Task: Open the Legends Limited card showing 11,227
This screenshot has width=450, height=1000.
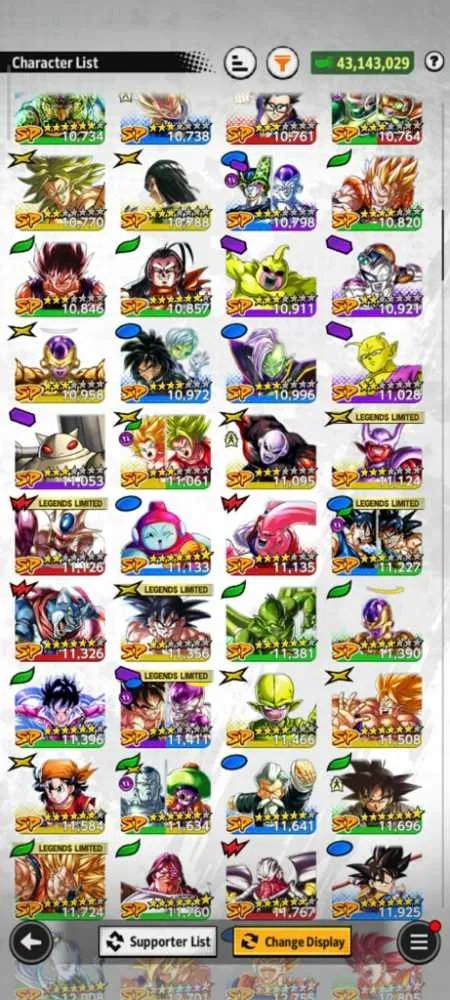Action: pyautogui.click(x=376, y=537)
